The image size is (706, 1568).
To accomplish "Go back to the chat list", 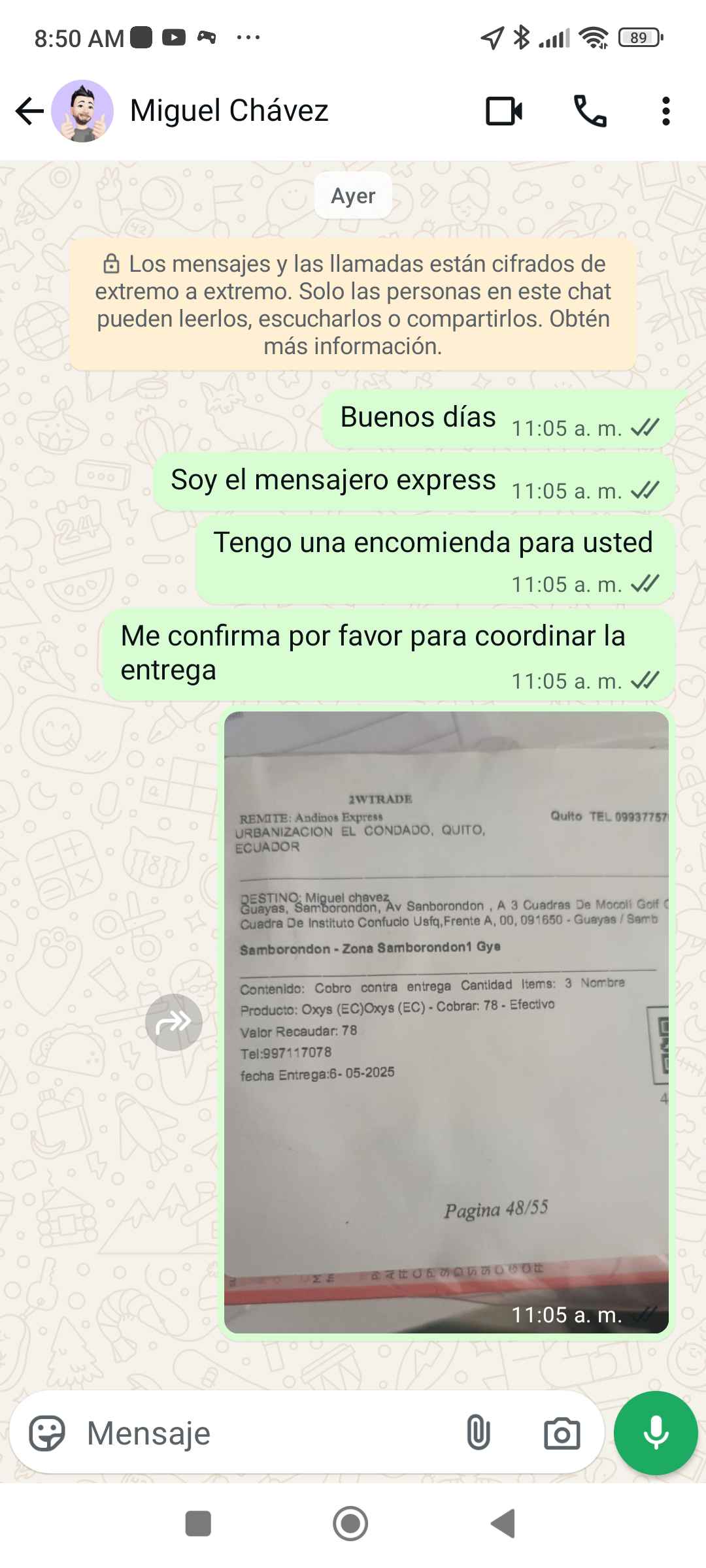I will (x=29, y=111).
